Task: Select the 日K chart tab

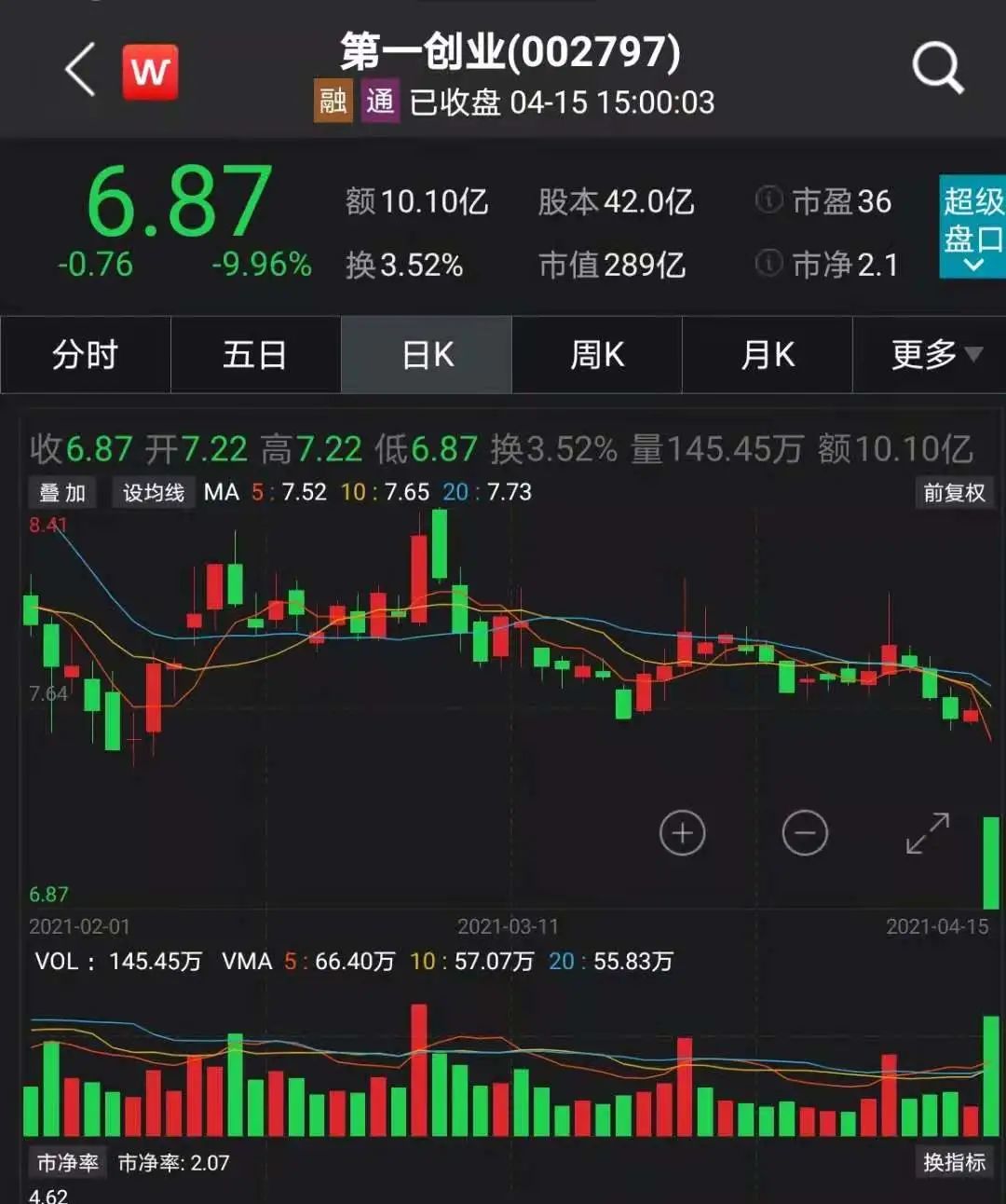Action: tap(427, 355)
